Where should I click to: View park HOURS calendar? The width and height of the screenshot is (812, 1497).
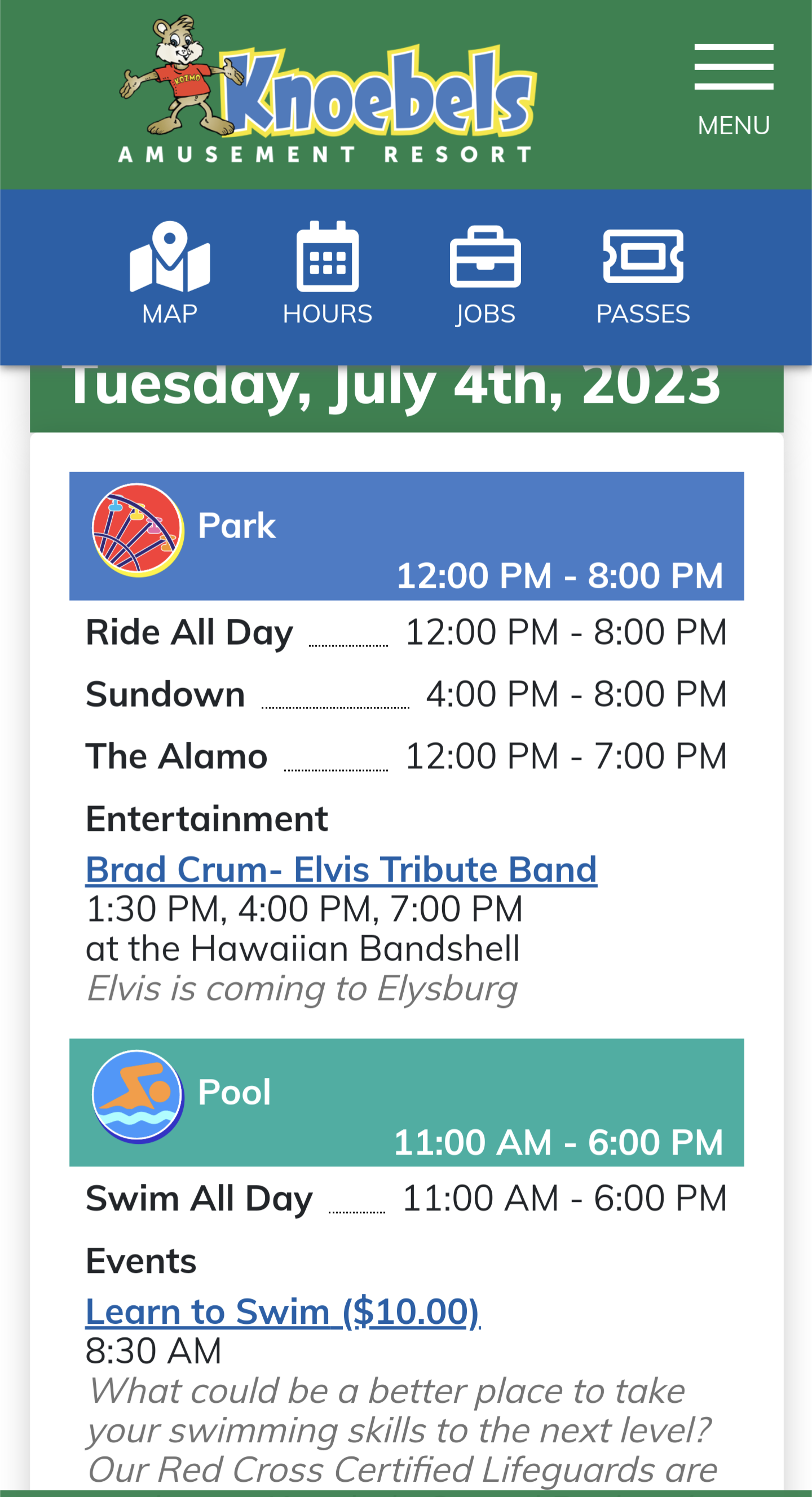328,273
